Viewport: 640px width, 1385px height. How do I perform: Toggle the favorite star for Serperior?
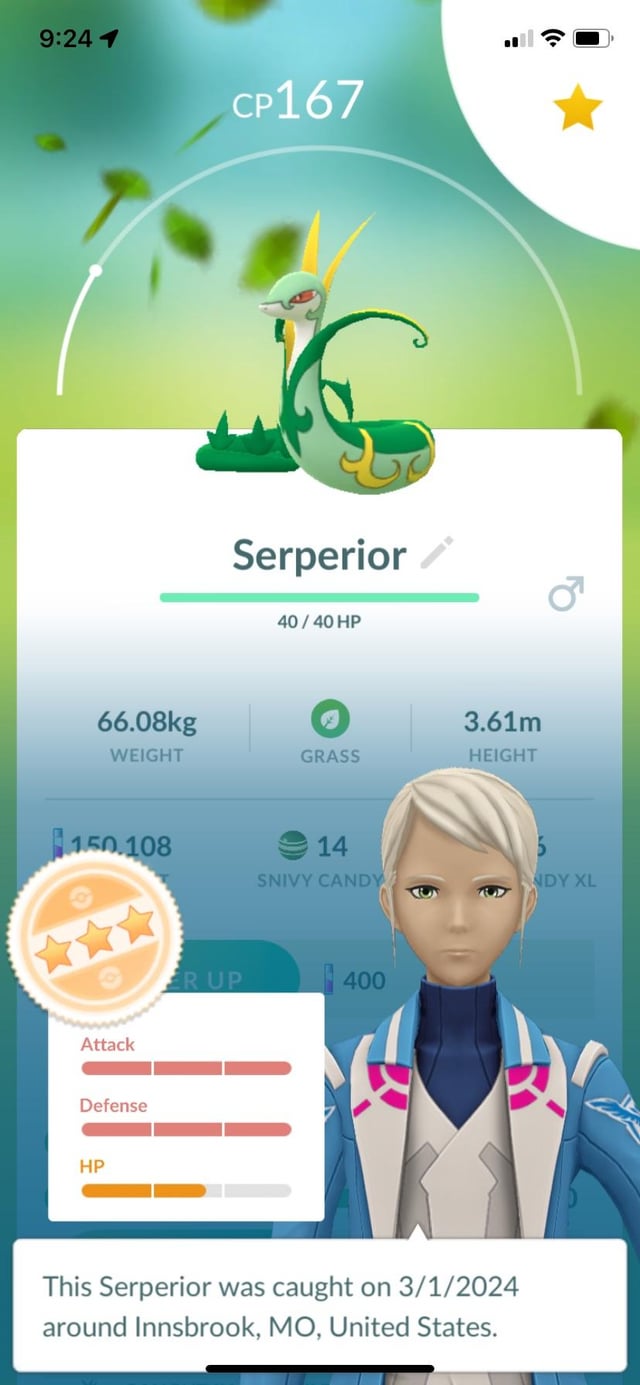coord(578,108)
